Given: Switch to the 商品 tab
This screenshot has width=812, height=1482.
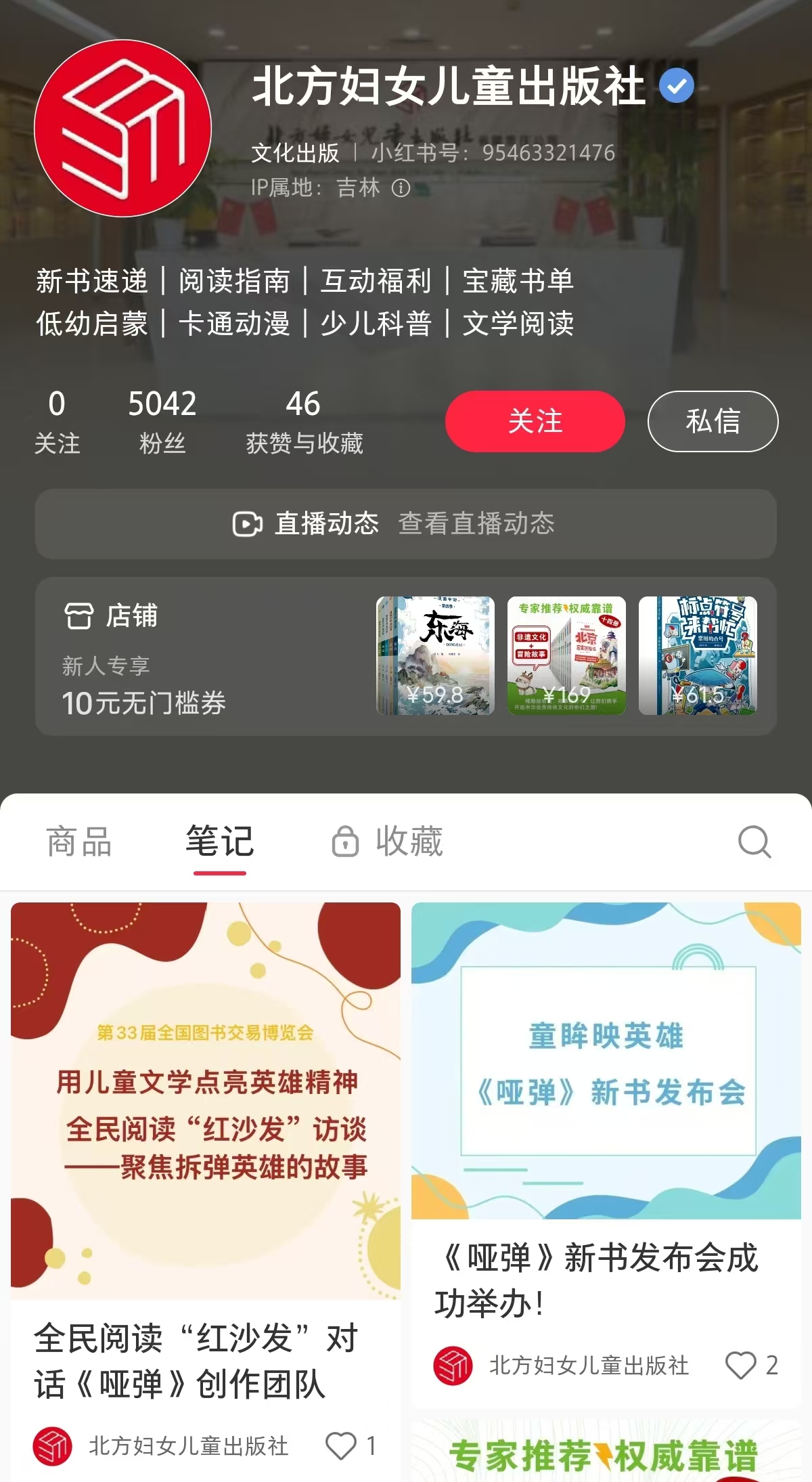Looking at the screenshot, I should coord(79,842).
